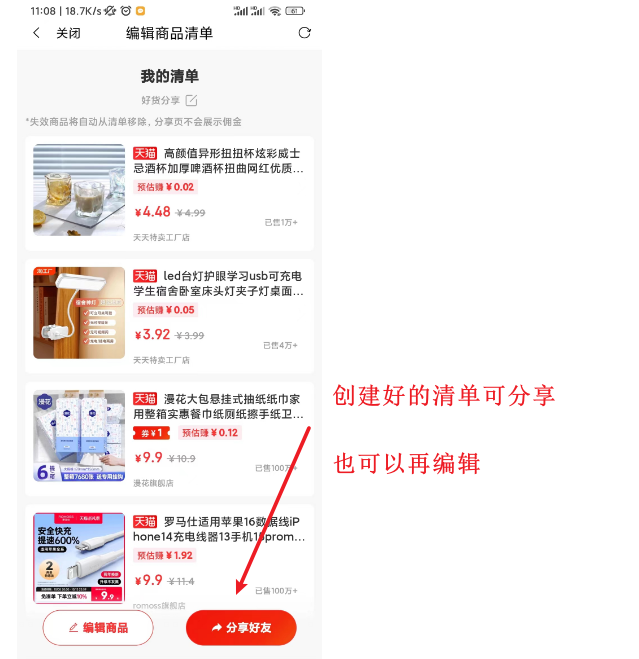Tap the 编辑商品 button
This screenshot has height=659, width=639.
[98, 627]
